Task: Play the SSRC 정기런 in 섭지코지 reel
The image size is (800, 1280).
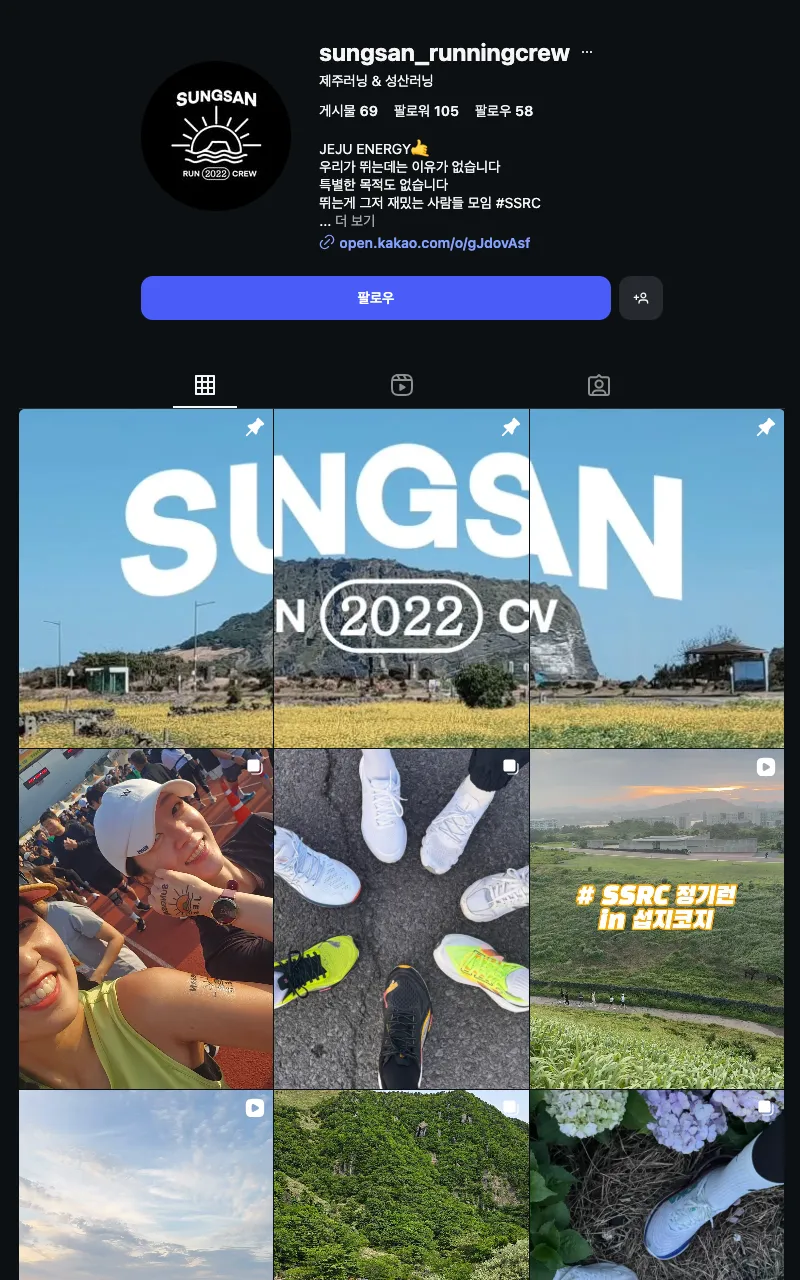Action: pyautogui.click(x=657, y=919)
